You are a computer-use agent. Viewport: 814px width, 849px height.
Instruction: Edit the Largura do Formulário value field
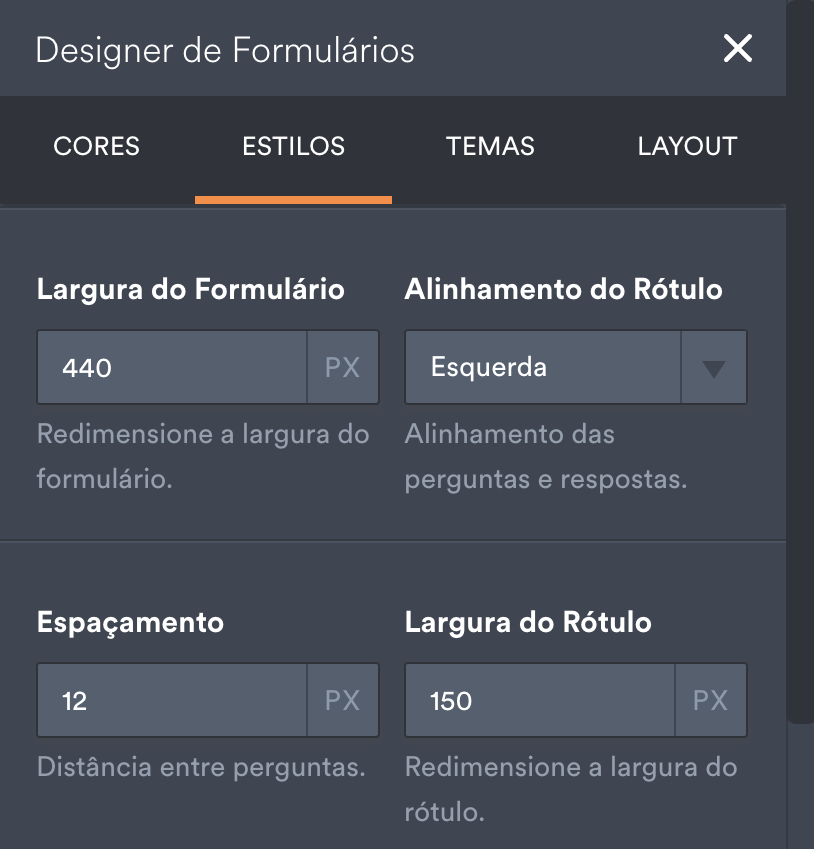pos(172,367)
